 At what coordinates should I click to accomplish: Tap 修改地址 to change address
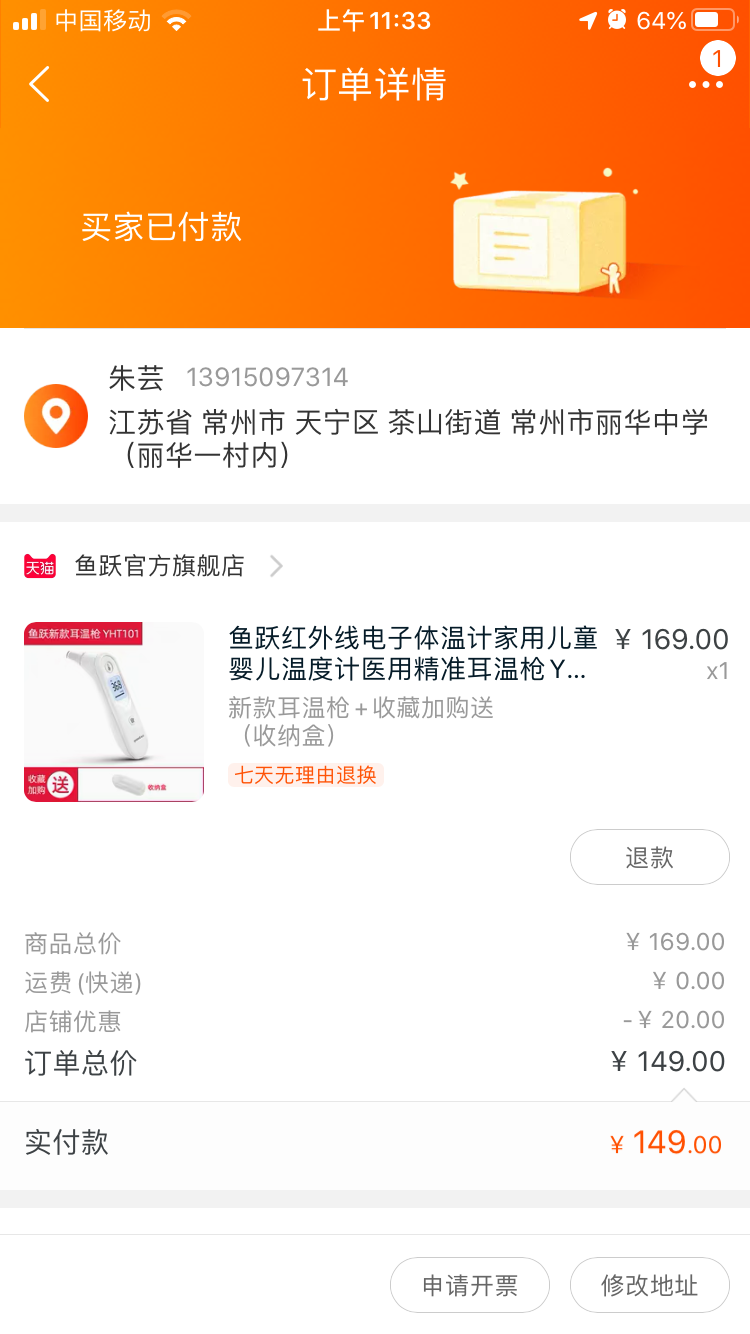click(649, 1285)
